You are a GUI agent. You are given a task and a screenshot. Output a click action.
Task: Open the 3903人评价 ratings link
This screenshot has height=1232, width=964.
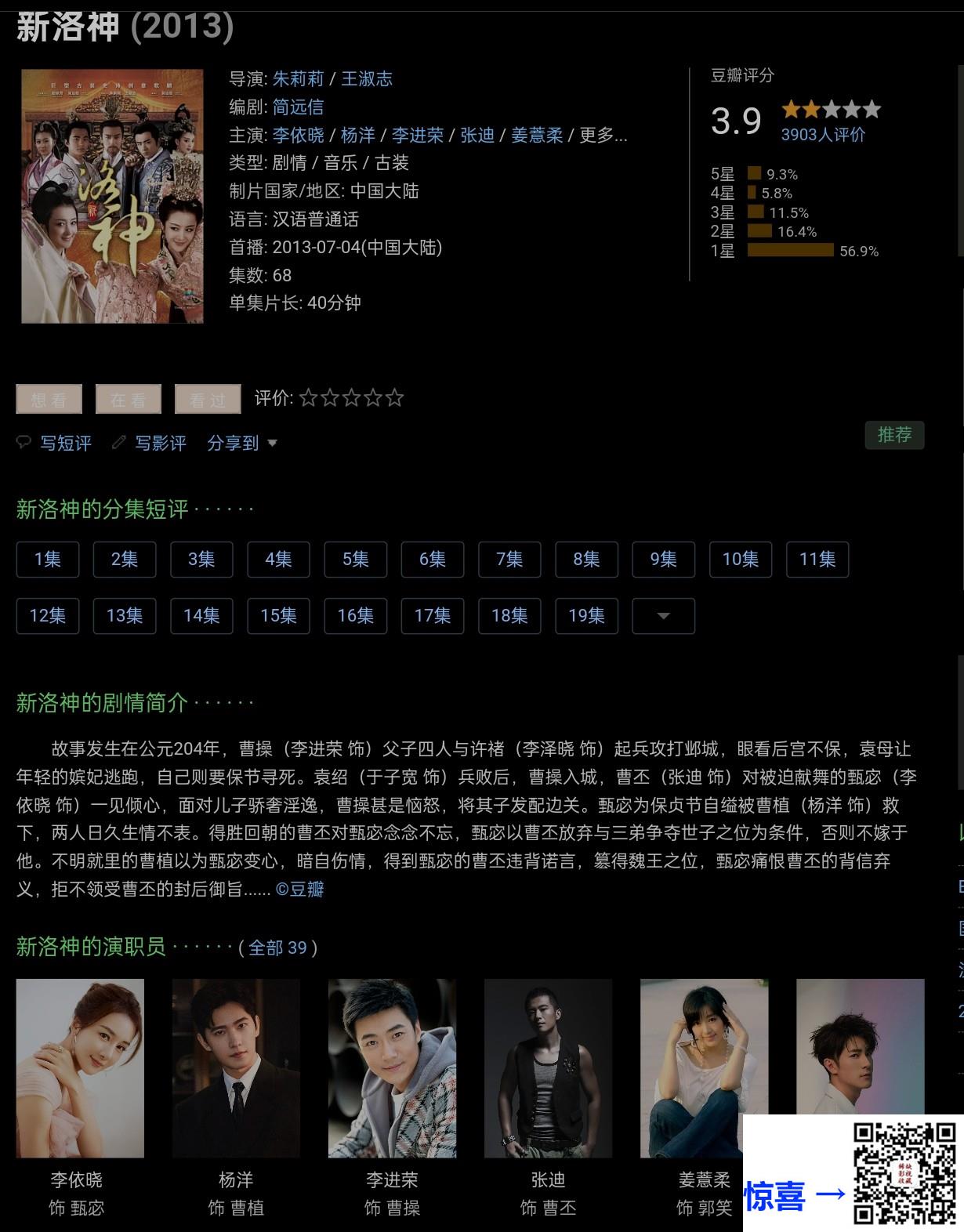[x=823, y=135]
